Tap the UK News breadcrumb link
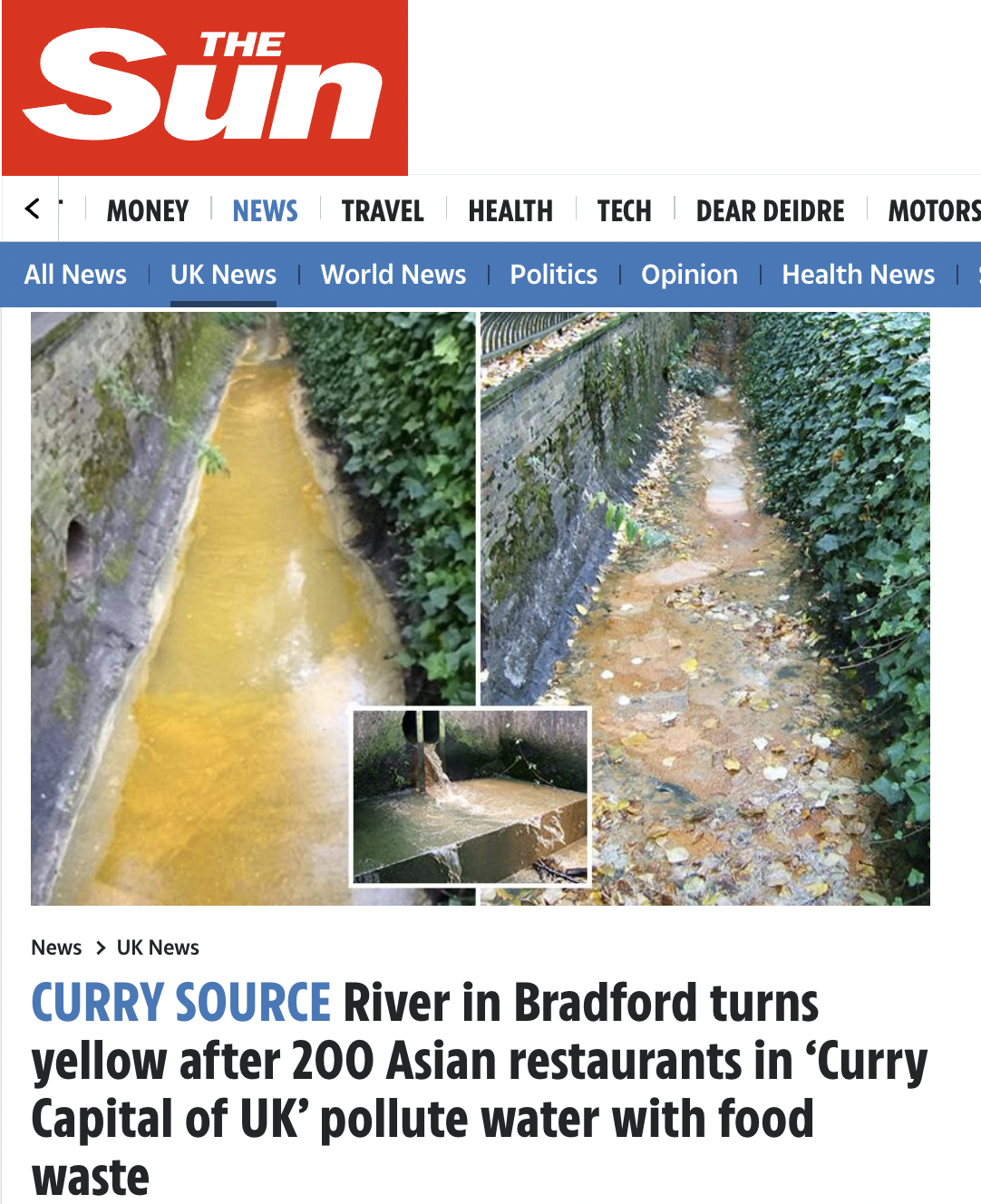Screen dimensions: 981x1204 pyautogui.click(x=158, y=947)
